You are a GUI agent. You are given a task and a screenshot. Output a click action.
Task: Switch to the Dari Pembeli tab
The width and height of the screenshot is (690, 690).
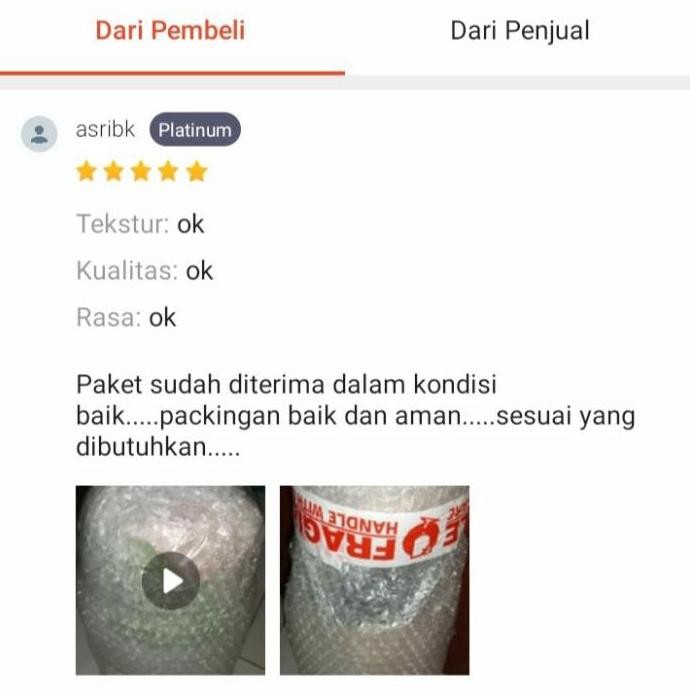170,30
